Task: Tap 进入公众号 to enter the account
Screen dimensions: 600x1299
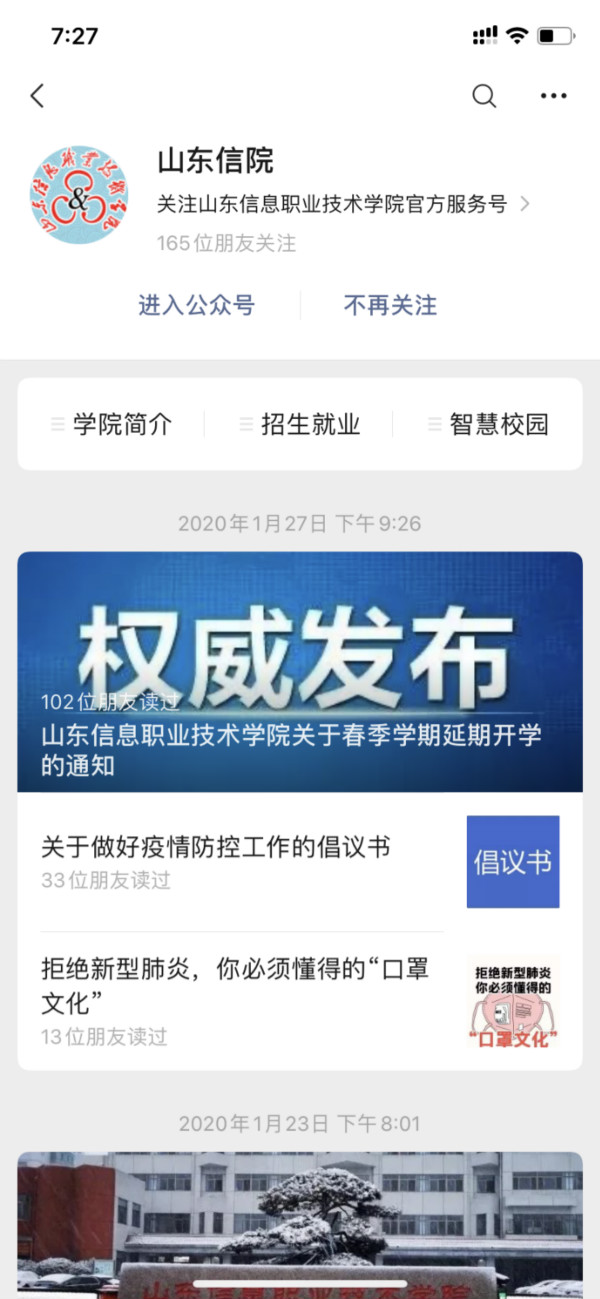Action: [x=196, y=306]
